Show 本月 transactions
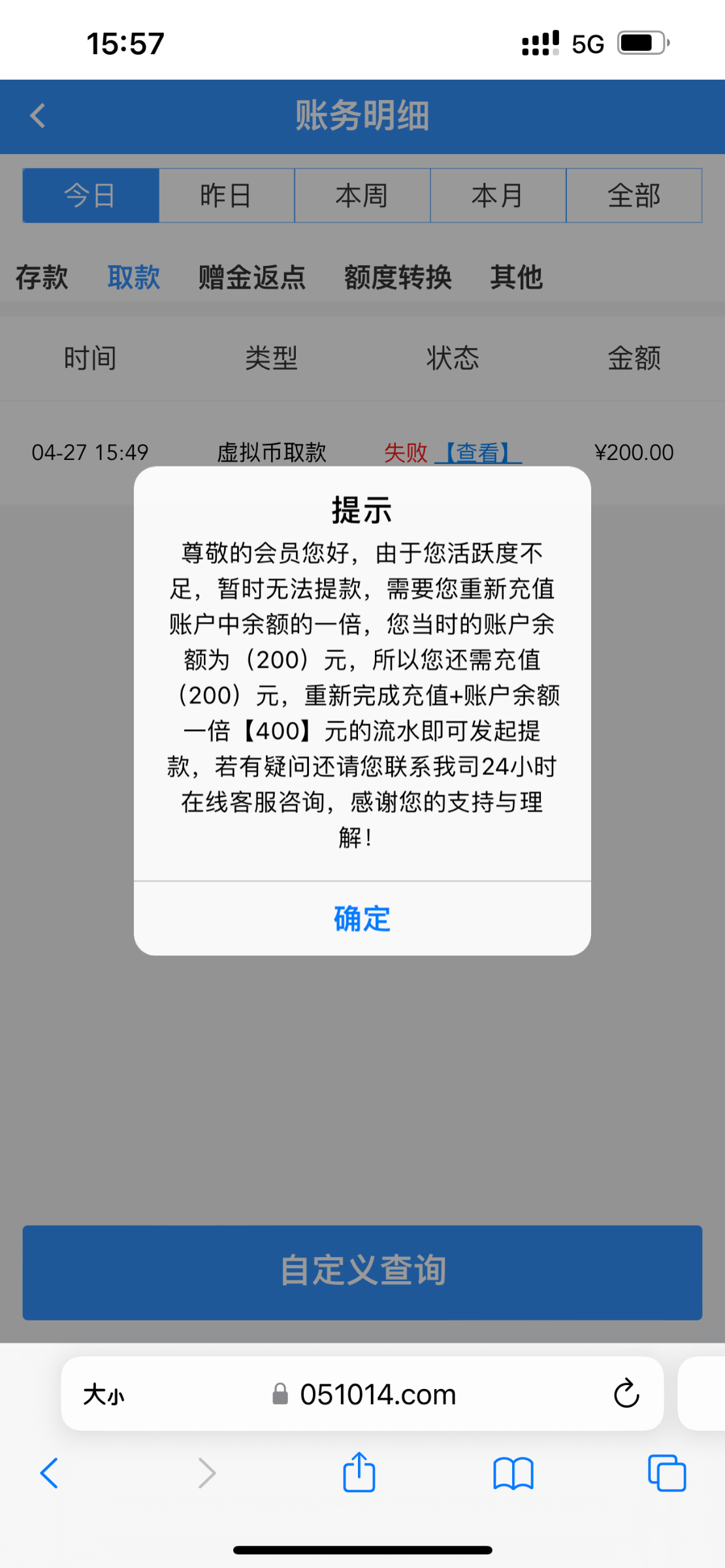This screenshot has width=725, height=1568. point(498,195)
